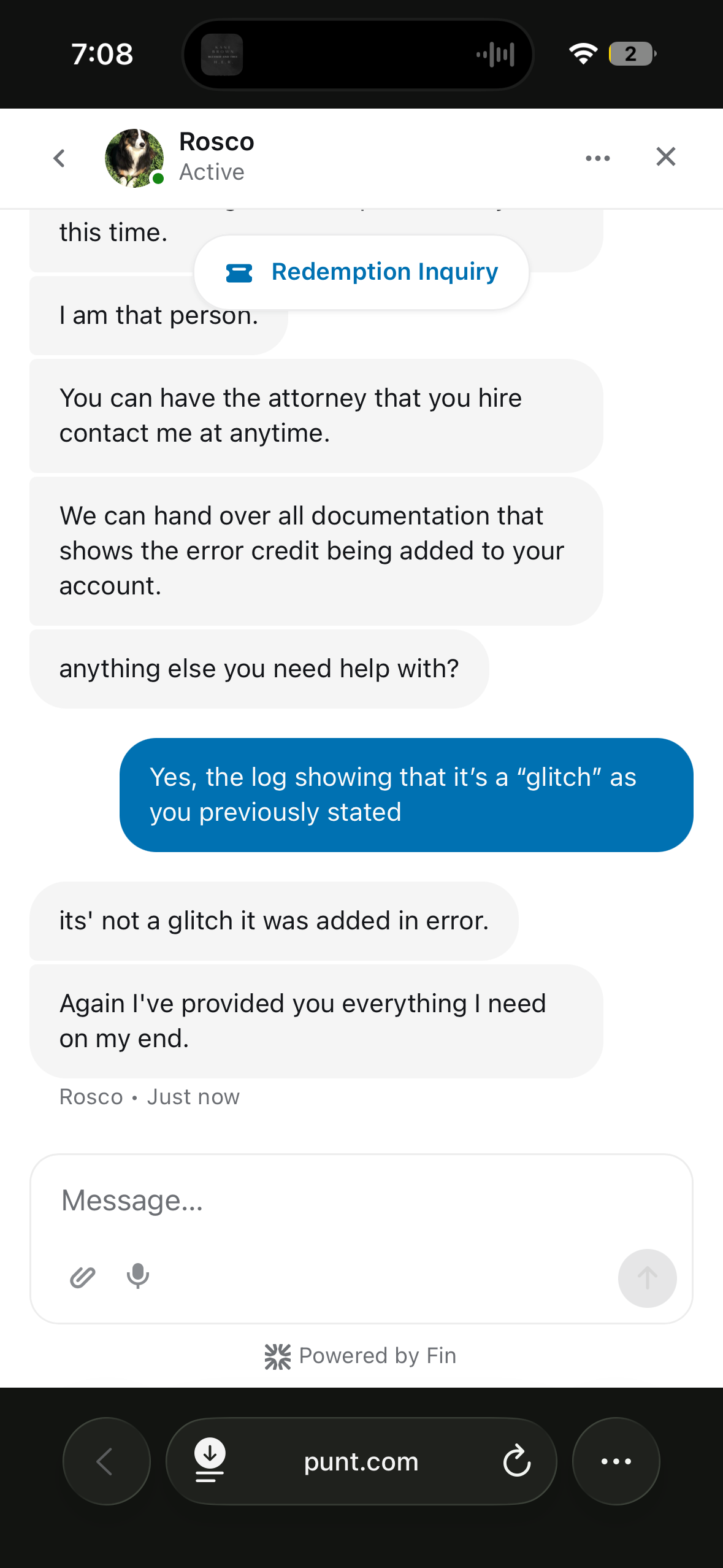This screenshot has width=723, height=1568.
Task: Record a voice message with microphone
Action: [138, 1277]
